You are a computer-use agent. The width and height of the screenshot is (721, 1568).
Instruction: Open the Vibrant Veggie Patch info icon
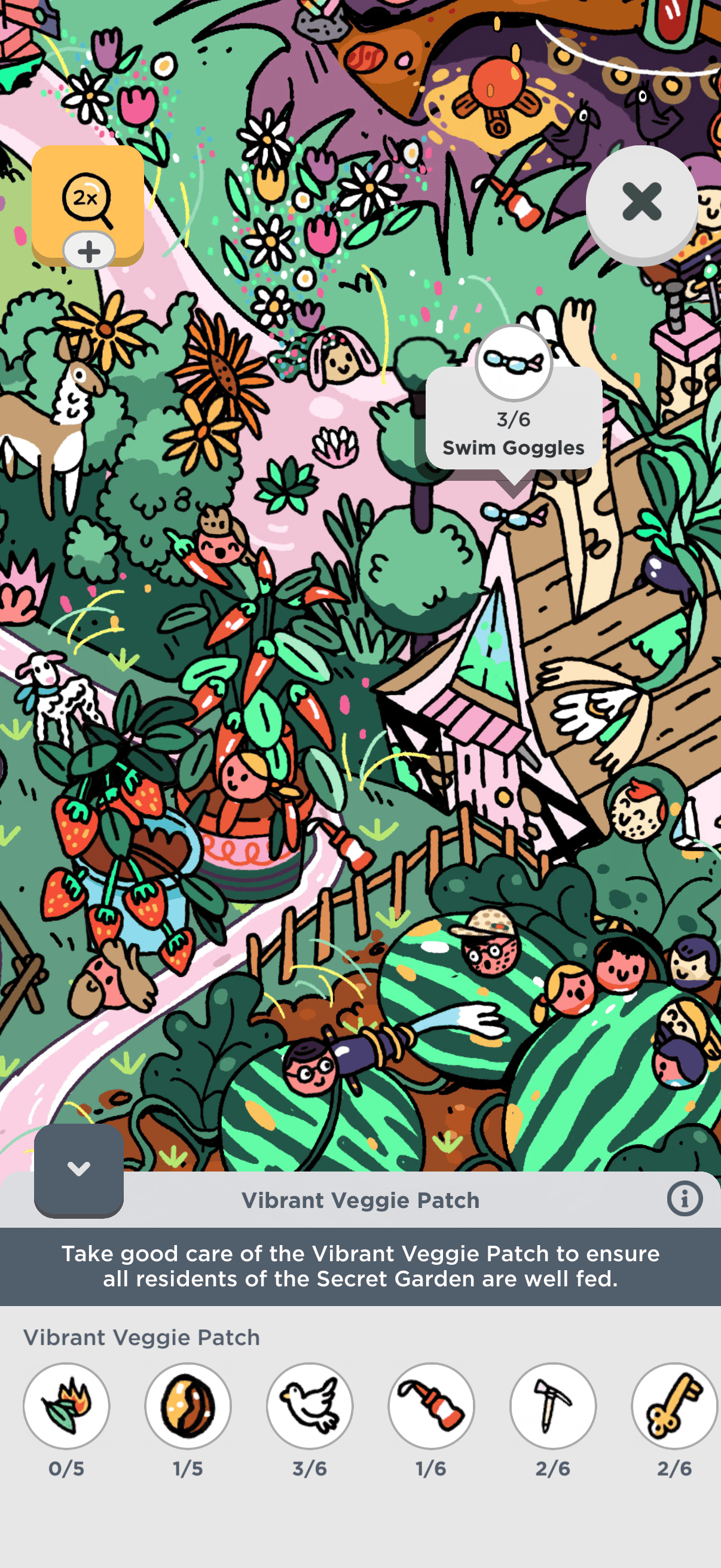[x=685, y=1199]
